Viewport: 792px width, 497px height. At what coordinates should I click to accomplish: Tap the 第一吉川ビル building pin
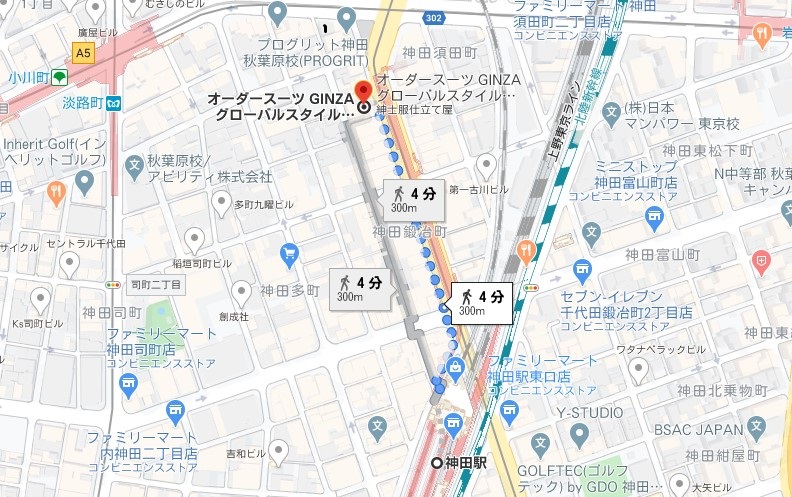click(486, 165)
